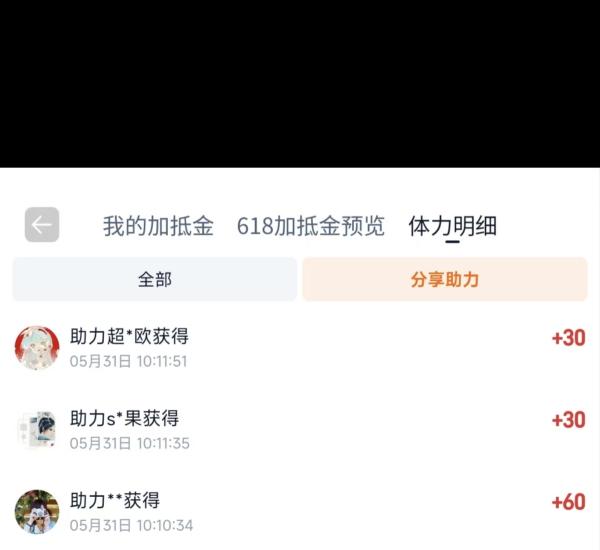The image size is (600, 550).
Task: Open the 618加抵金预览 tab
Action: 311,226
